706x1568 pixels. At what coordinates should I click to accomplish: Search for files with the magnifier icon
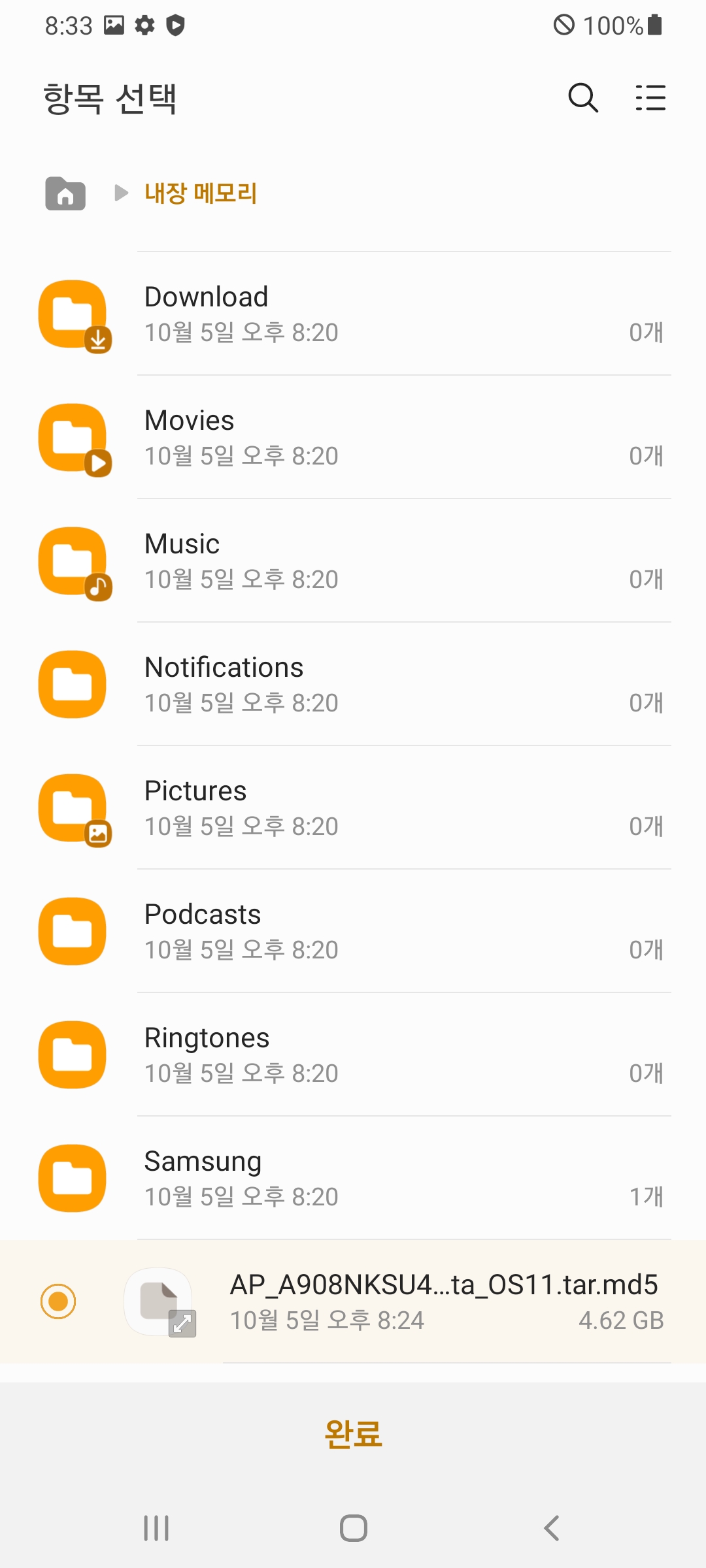583,98
